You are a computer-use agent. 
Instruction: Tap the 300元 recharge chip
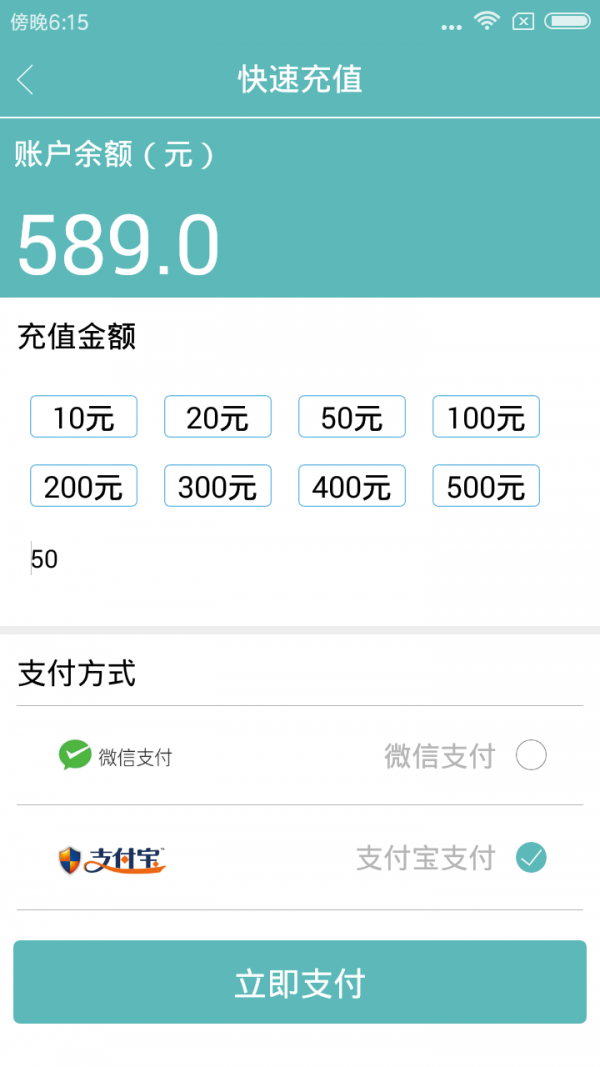(x=218, y=486)
